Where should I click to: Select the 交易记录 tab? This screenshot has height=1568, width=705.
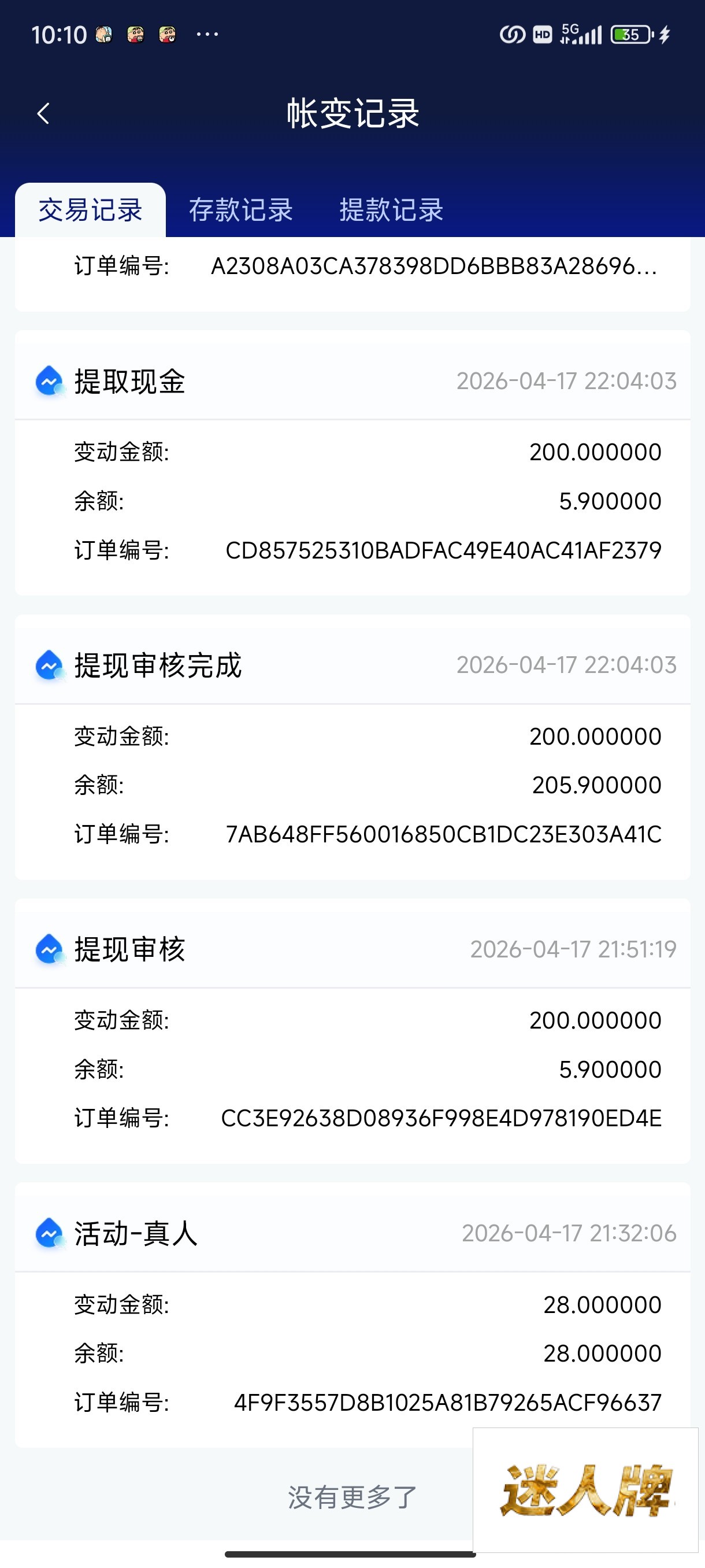(x=90, y=210)
